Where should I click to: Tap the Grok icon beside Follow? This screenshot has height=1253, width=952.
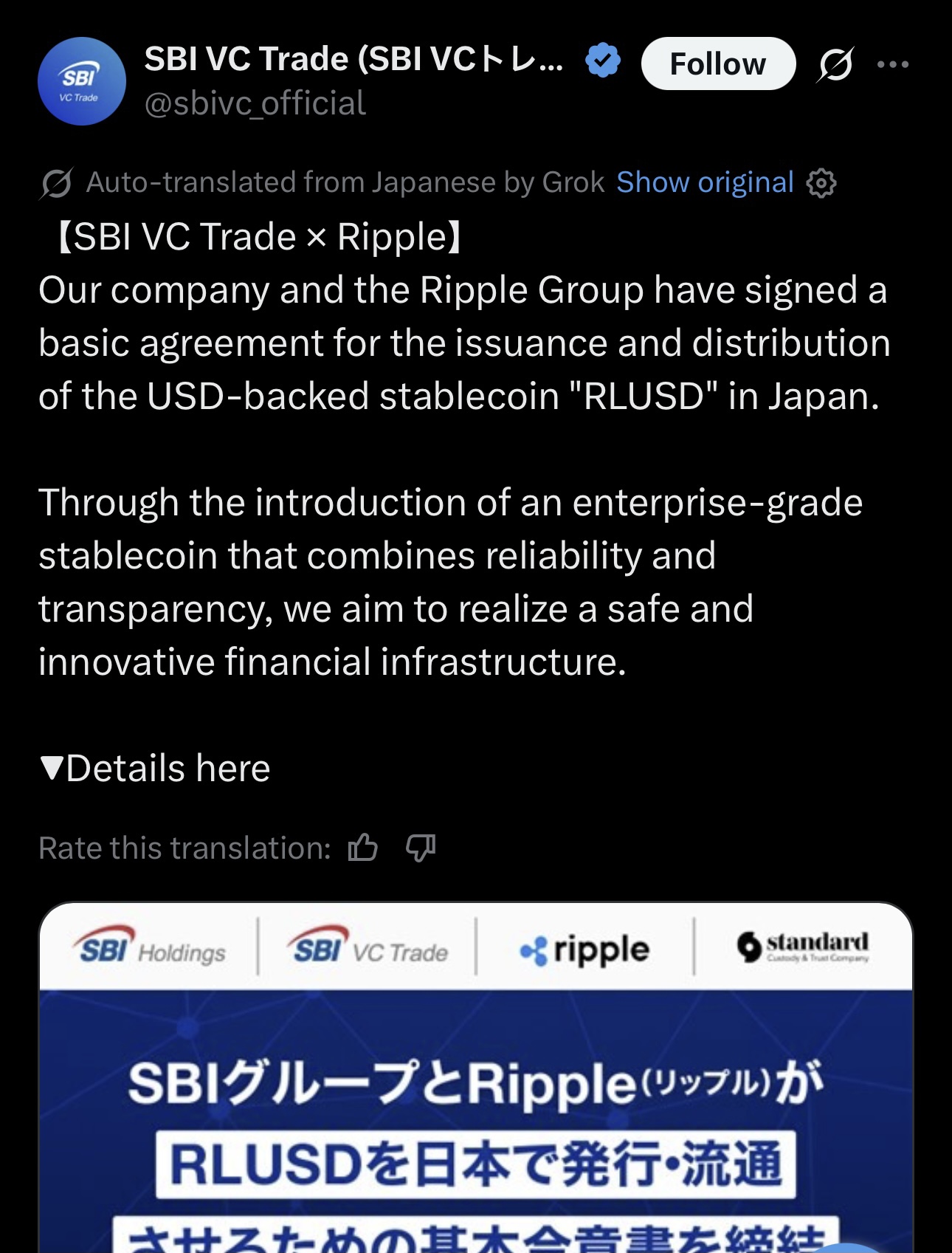pos(835,64)
